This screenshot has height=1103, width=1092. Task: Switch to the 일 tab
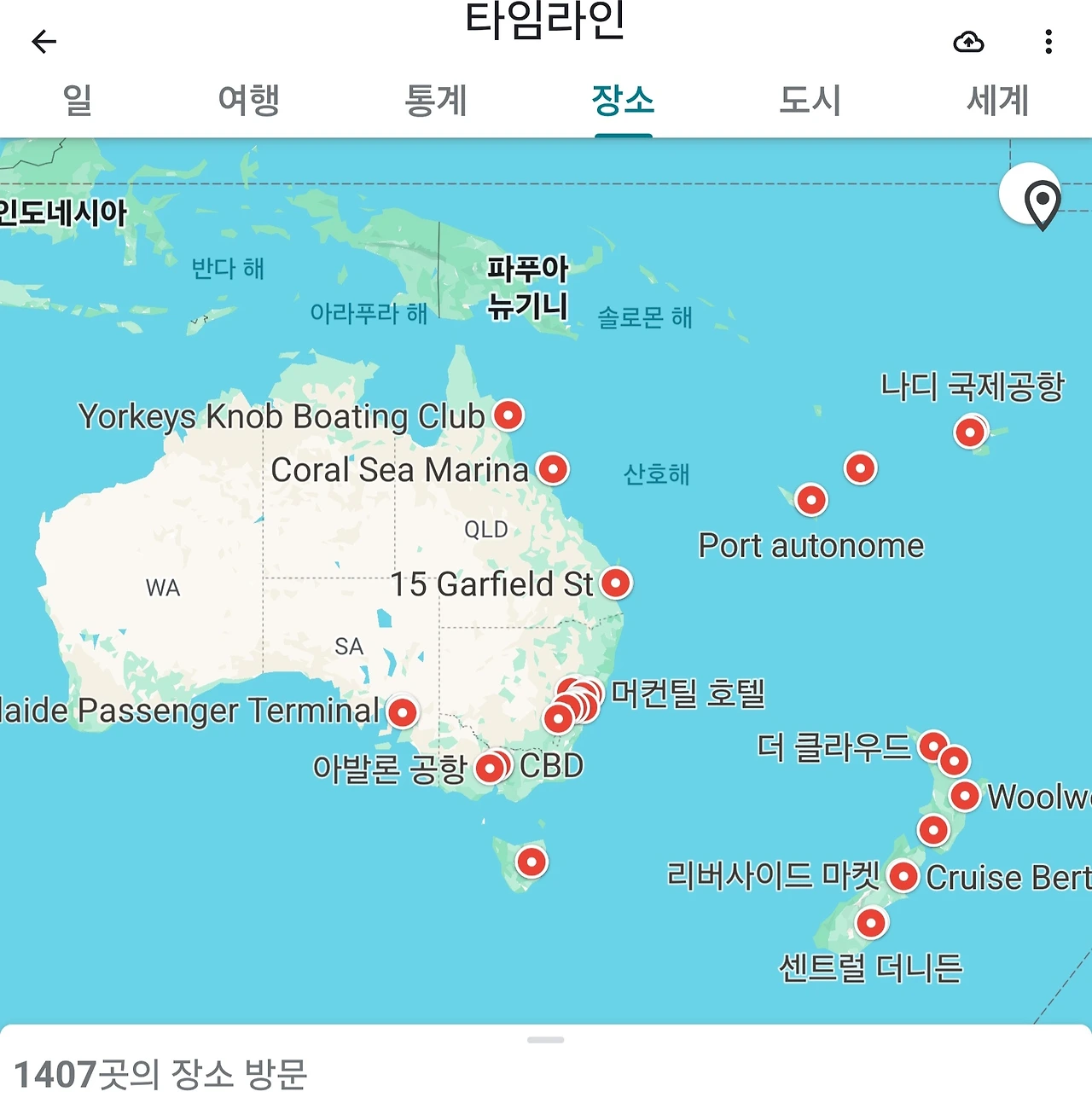77,101
